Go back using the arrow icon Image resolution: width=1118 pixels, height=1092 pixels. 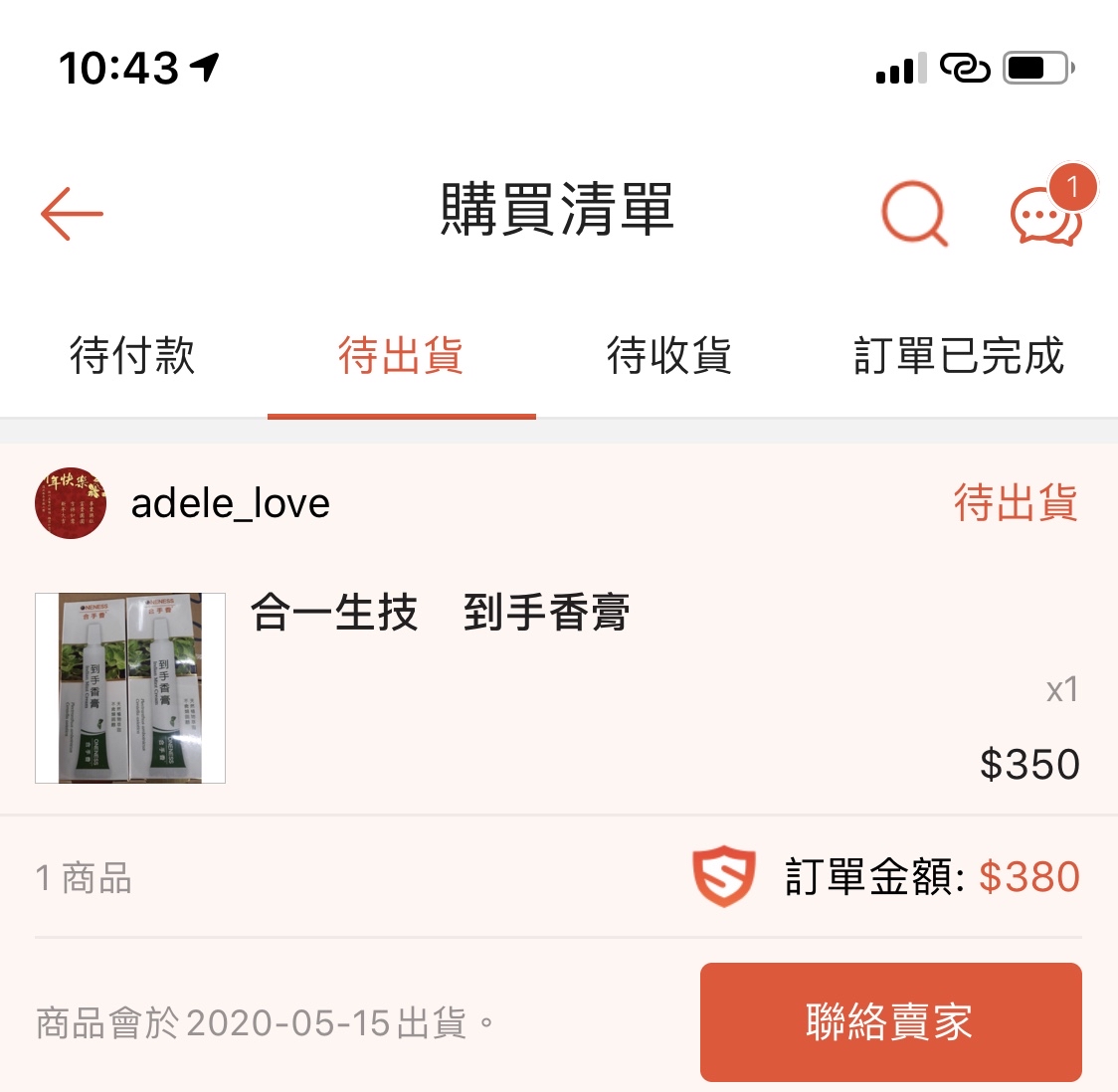click(72, 214)
